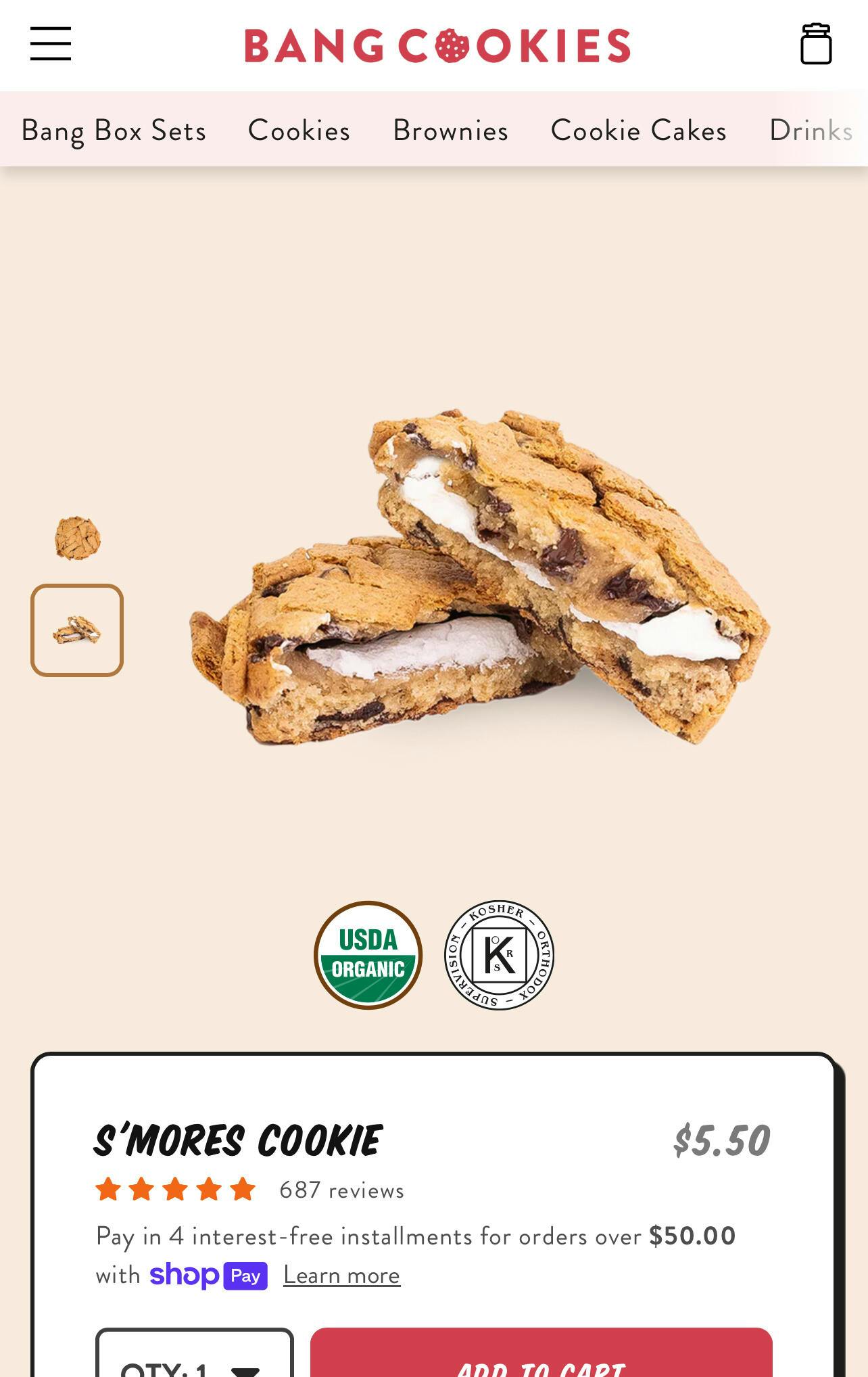Tap Learn more about Shop Pay
The height and width of the screenshot is (1377, 868).
point(341,1276)
